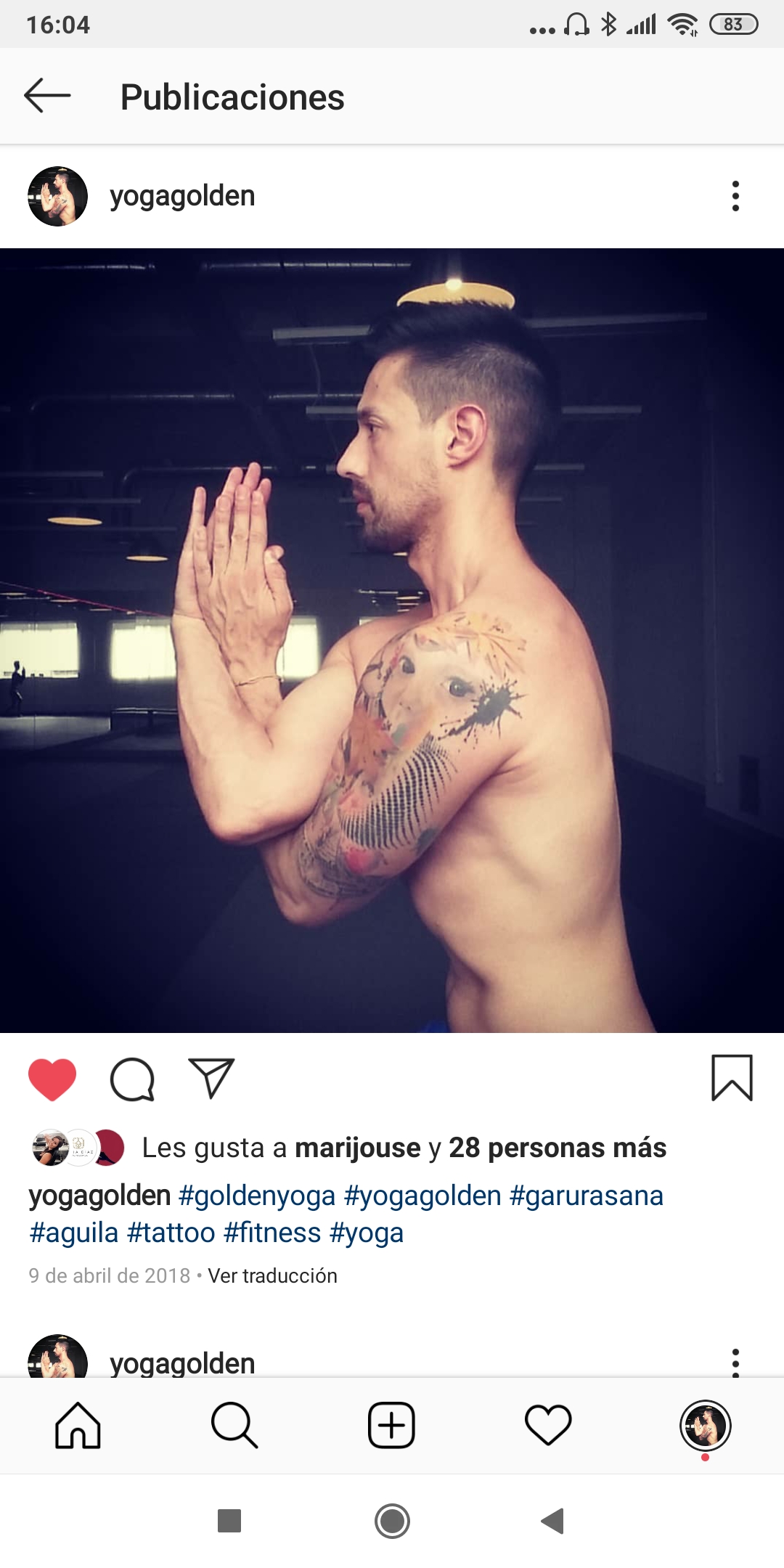Share the post via paper plane icon

(211, 1078)
